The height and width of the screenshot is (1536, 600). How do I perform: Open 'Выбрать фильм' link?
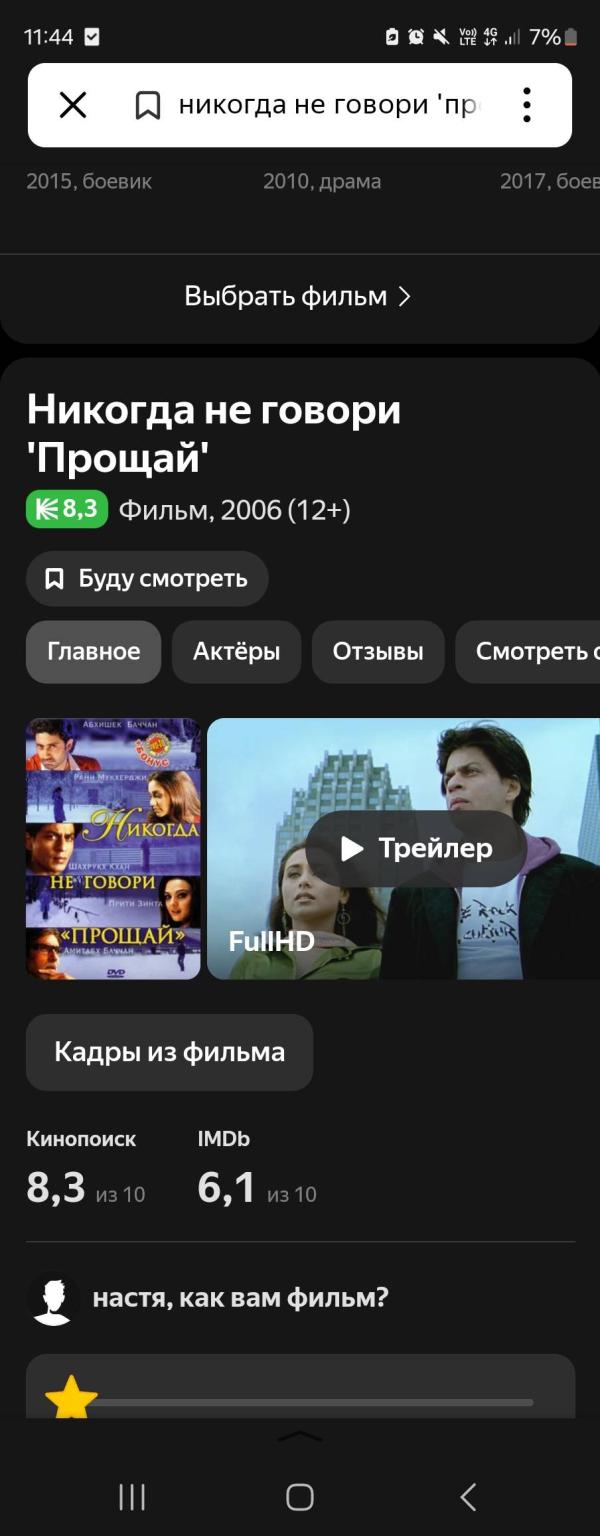(x=298, y=297)
